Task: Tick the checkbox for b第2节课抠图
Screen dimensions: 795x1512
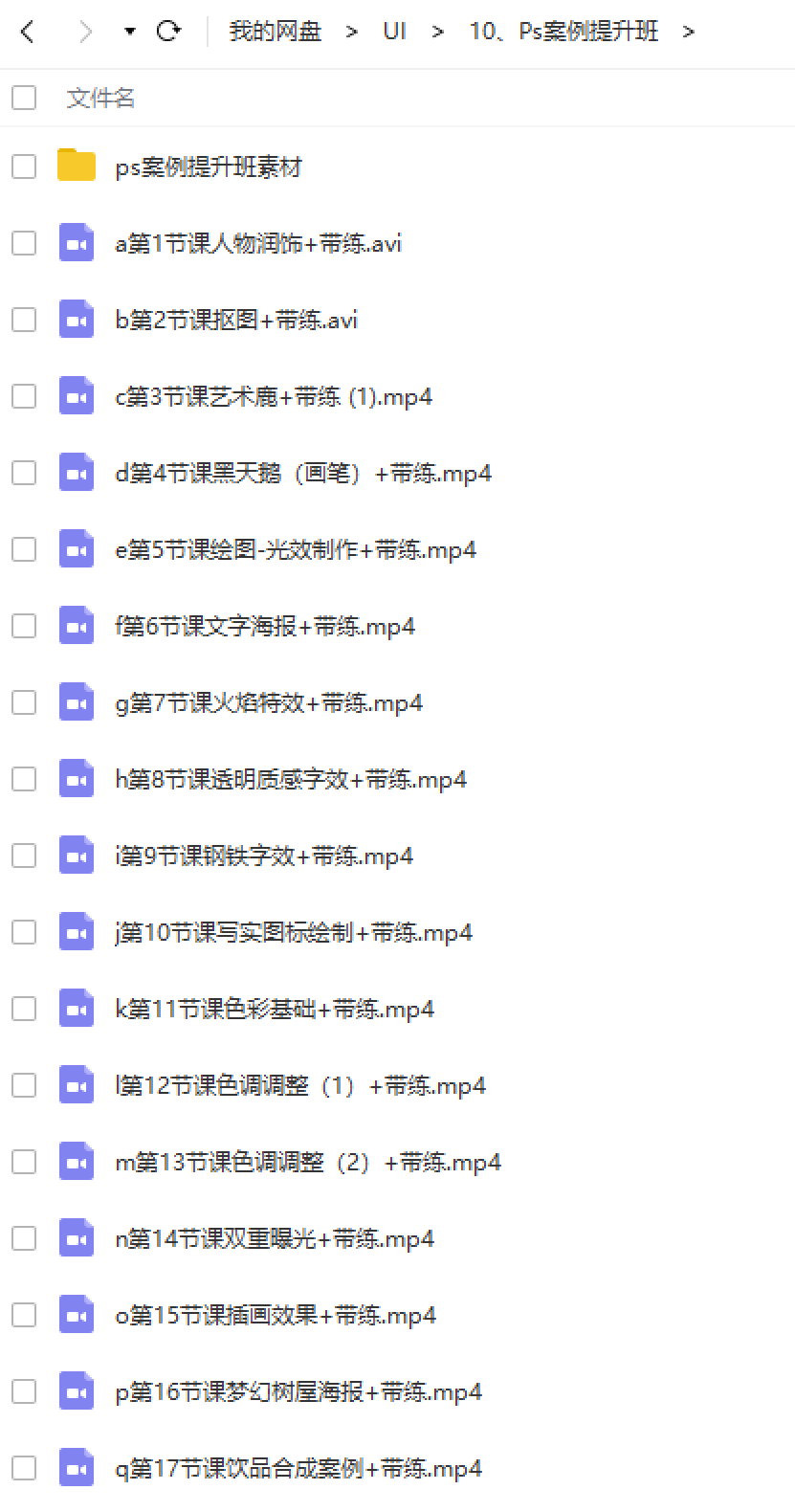Action: [x=24, y=320]
